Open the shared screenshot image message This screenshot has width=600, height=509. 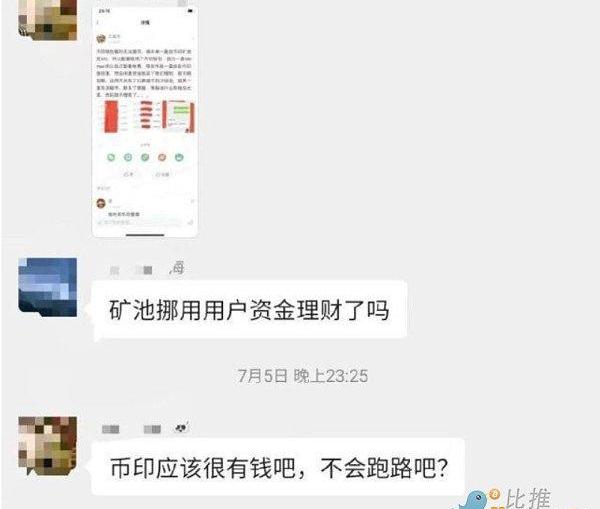click(x=144, y=121)
